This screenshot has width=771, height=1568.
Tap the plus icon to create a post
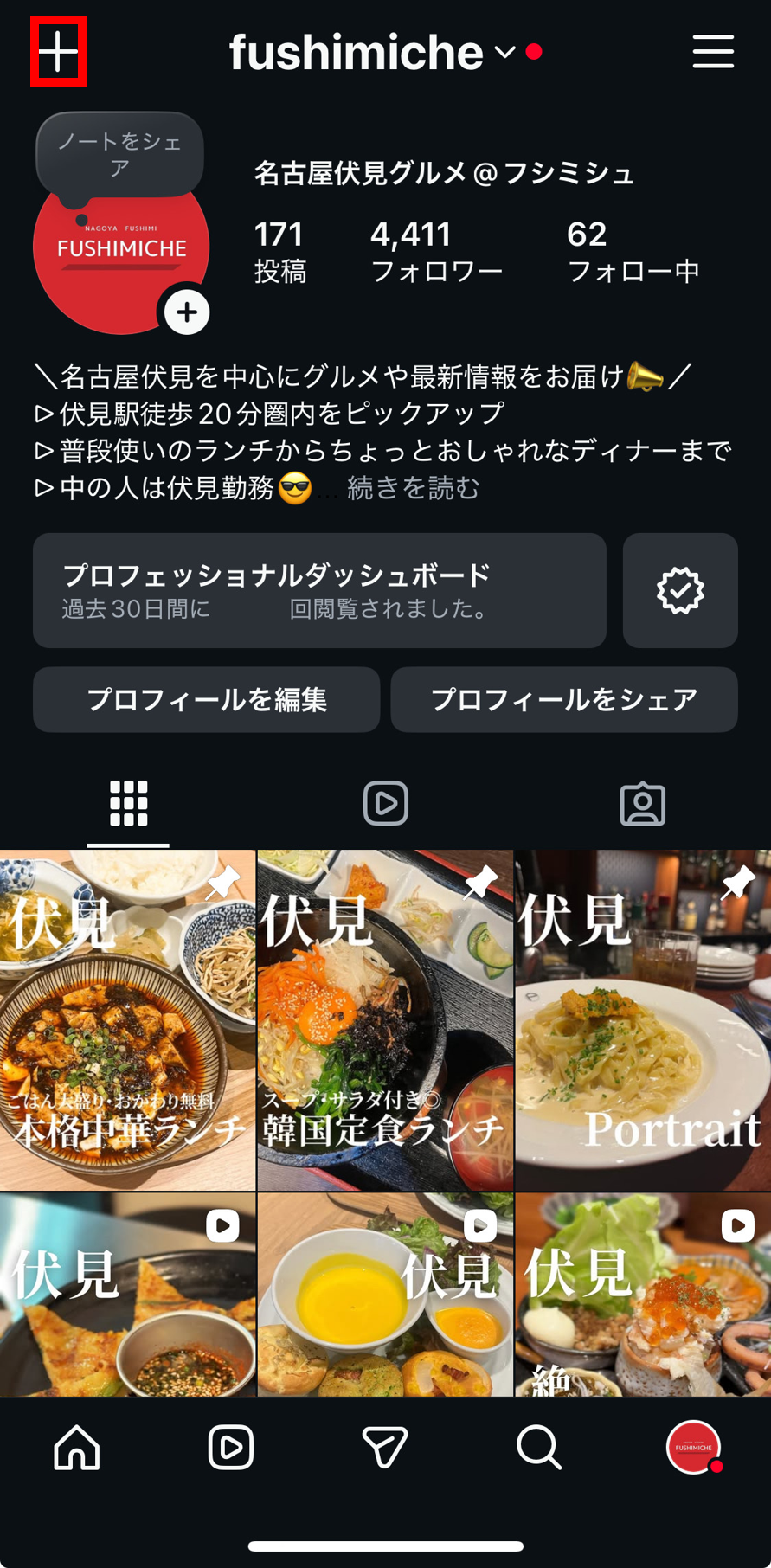(58, 52)
